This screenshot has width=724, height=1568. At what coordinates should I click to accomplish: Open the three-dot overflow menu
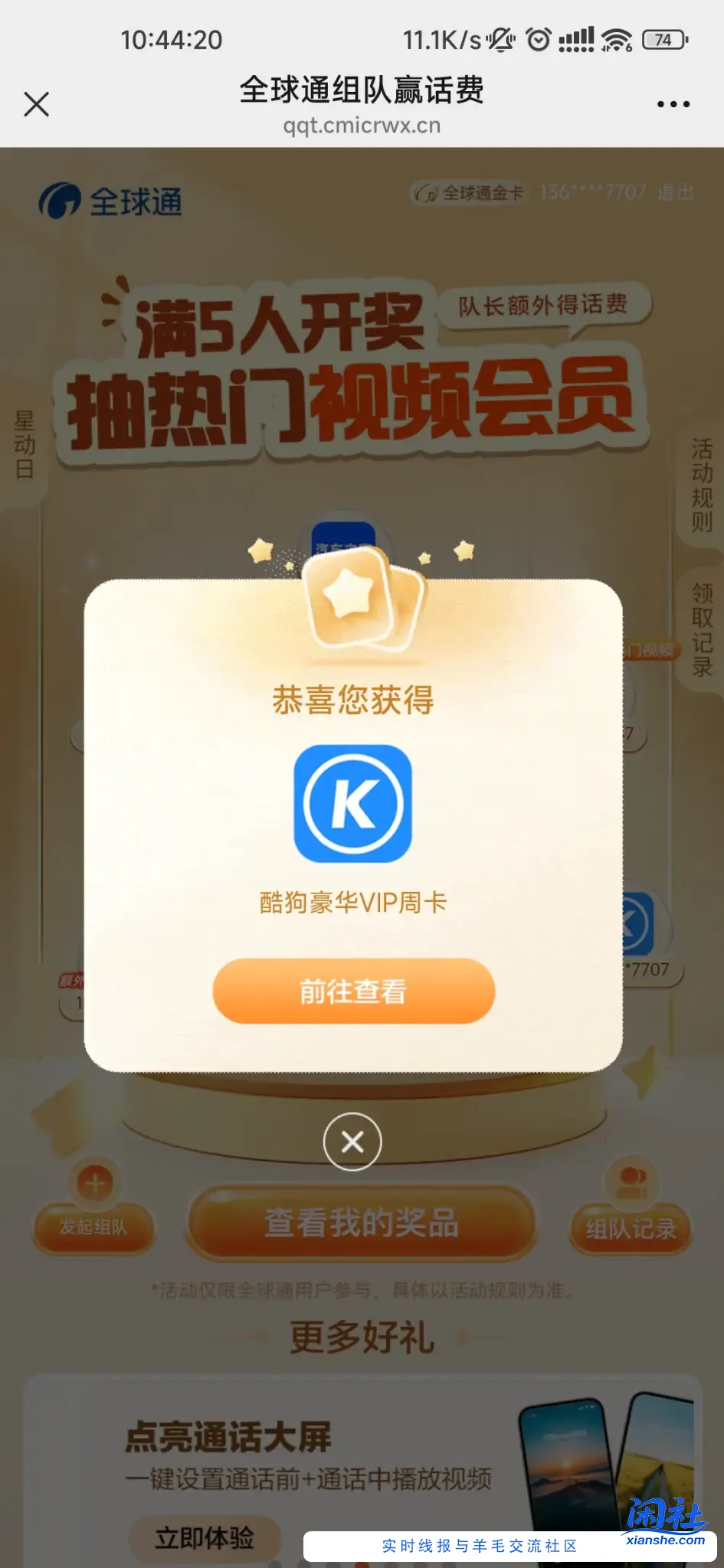(673, 104)
